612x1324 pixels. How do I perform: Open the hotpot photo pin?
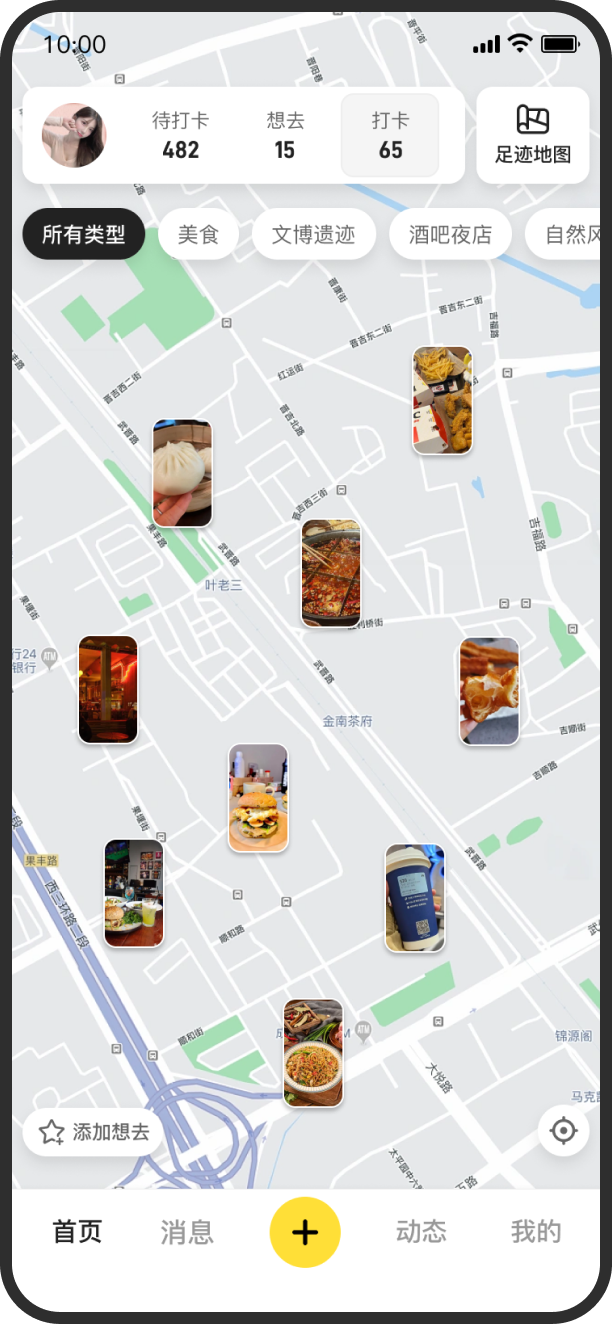tap(332, 574)
